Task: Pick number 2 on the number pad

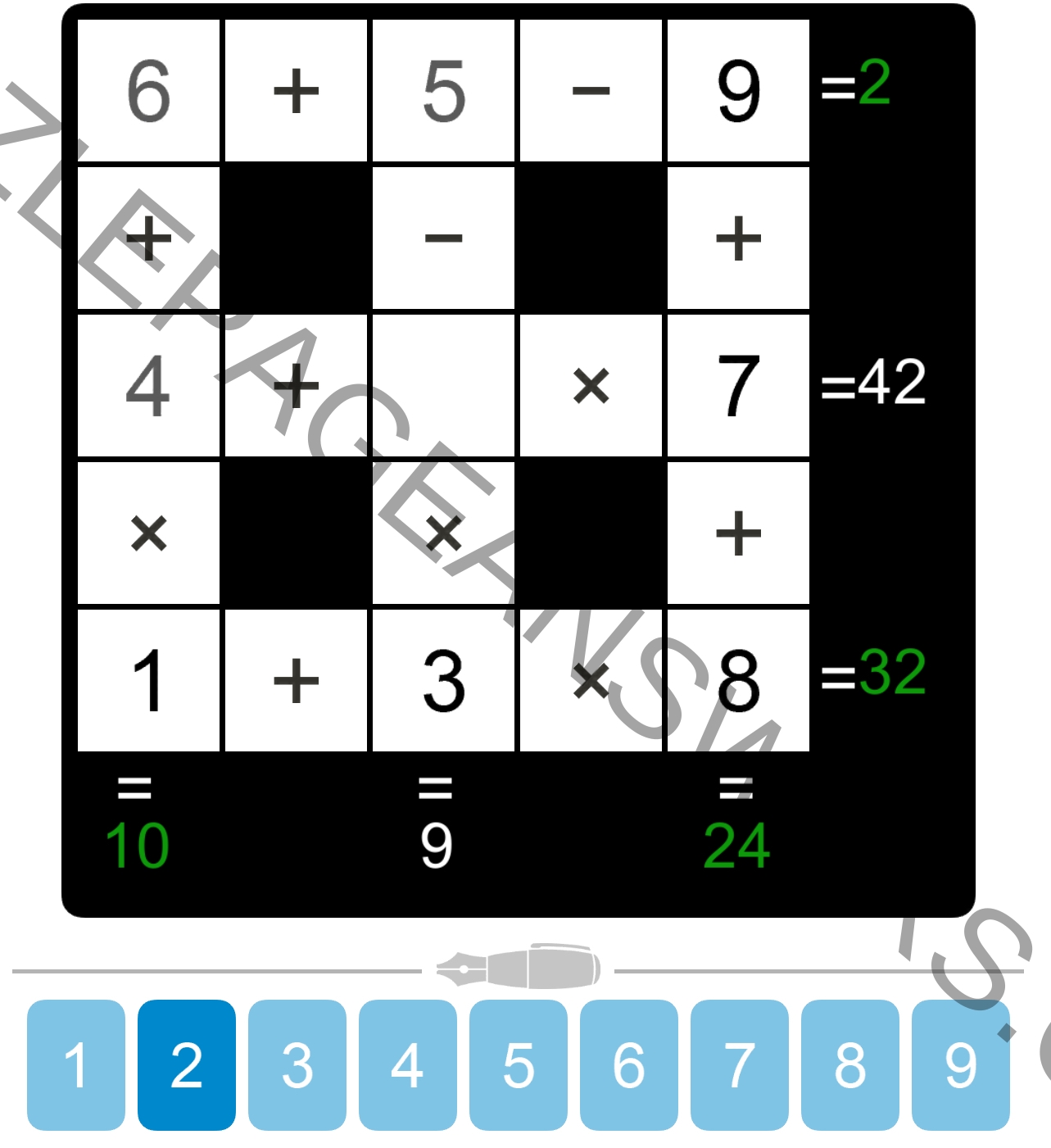Action: (x=187, y=1064)
